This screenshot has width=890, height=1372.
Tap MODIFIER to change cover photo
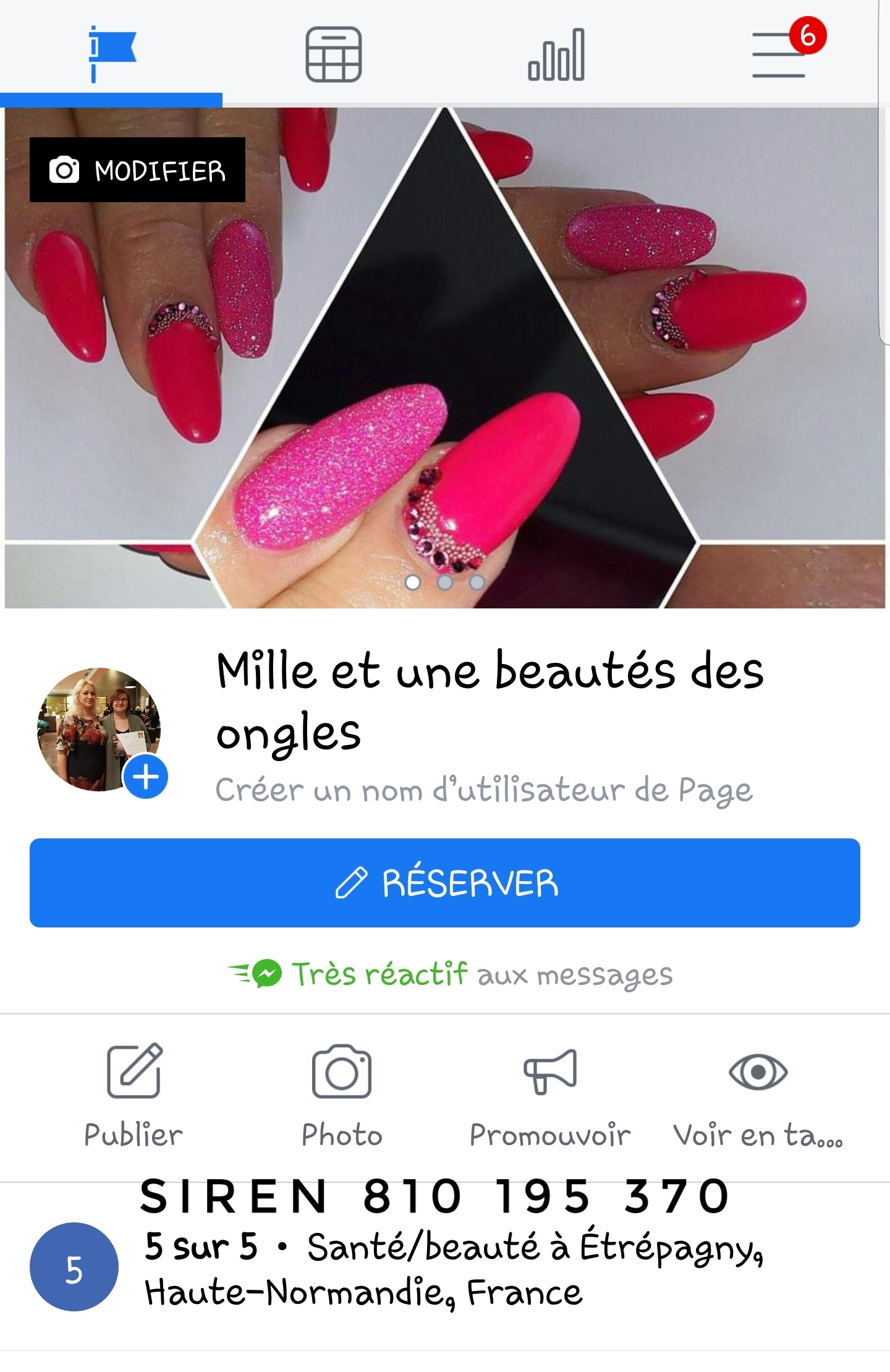click(137, 170)
